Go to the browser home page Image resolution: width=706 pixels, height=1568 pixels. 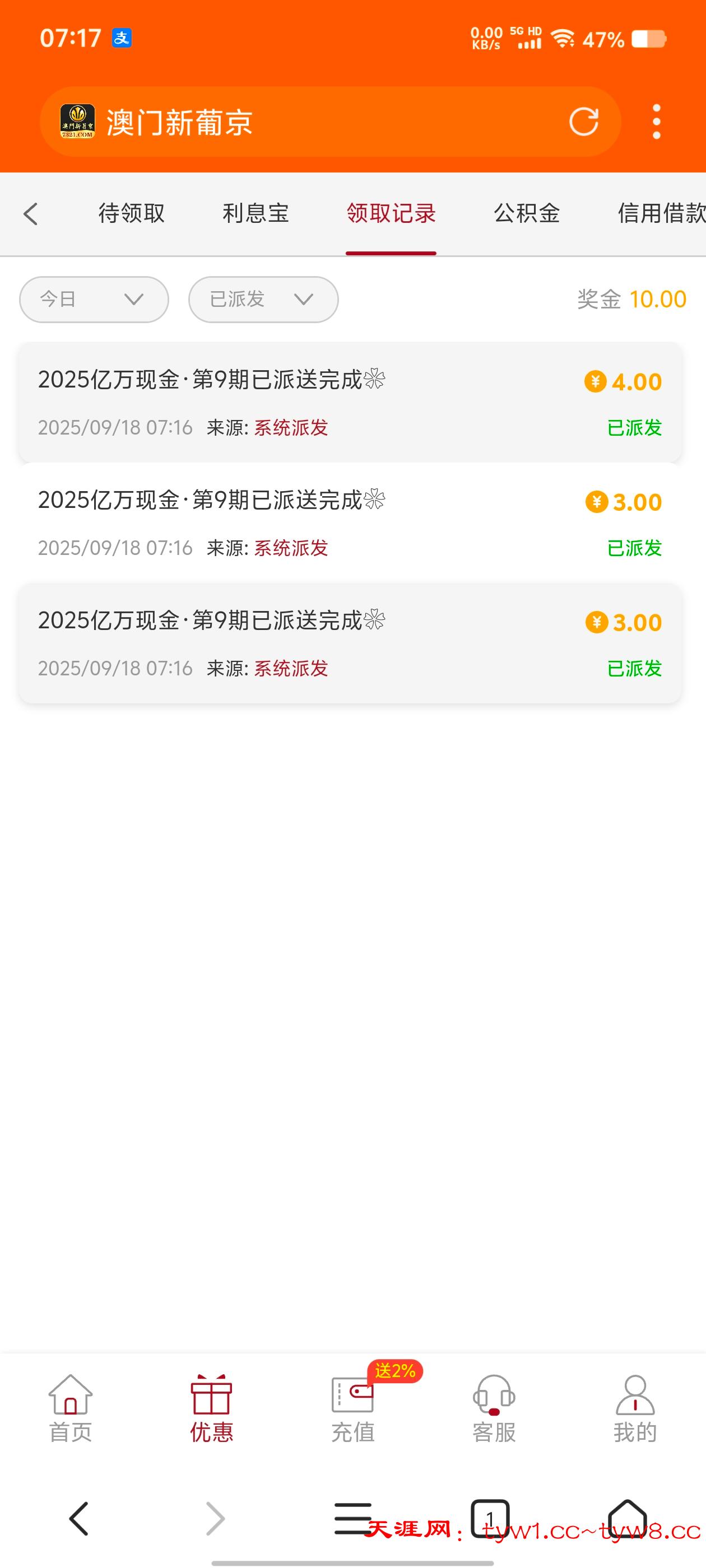[627, 1518]
